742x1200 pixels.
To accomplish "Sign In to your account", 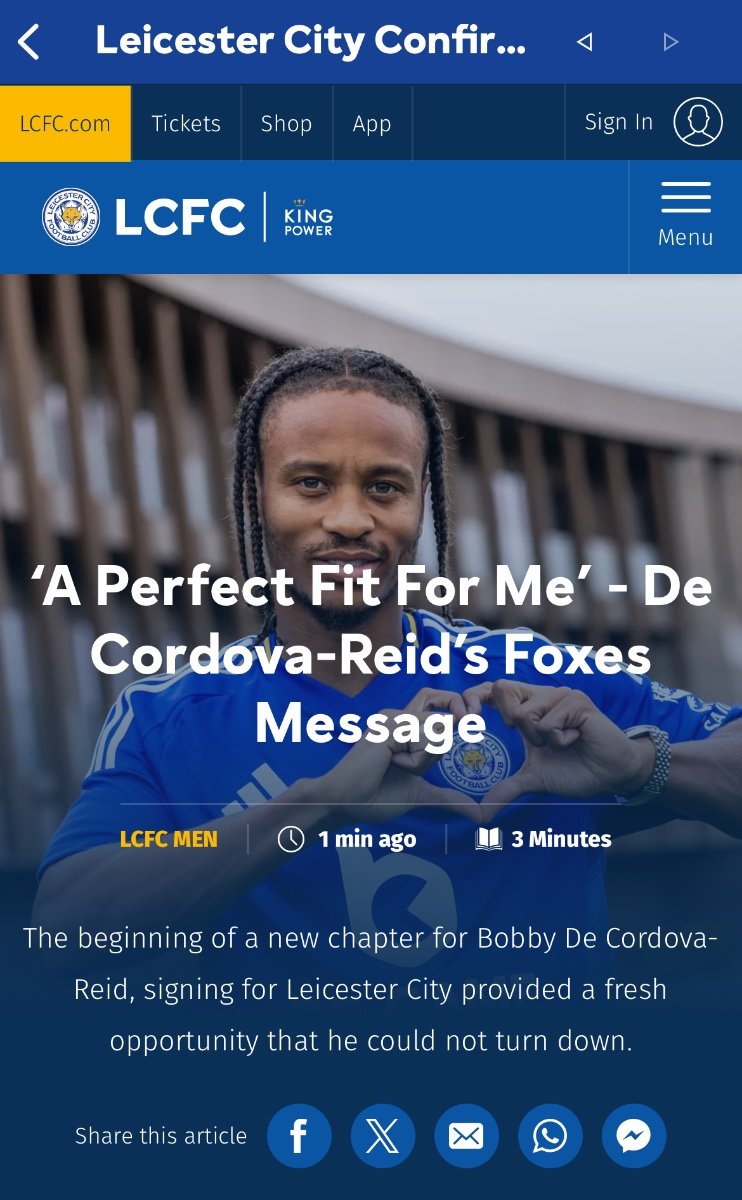I will click(x=653, y=122).
